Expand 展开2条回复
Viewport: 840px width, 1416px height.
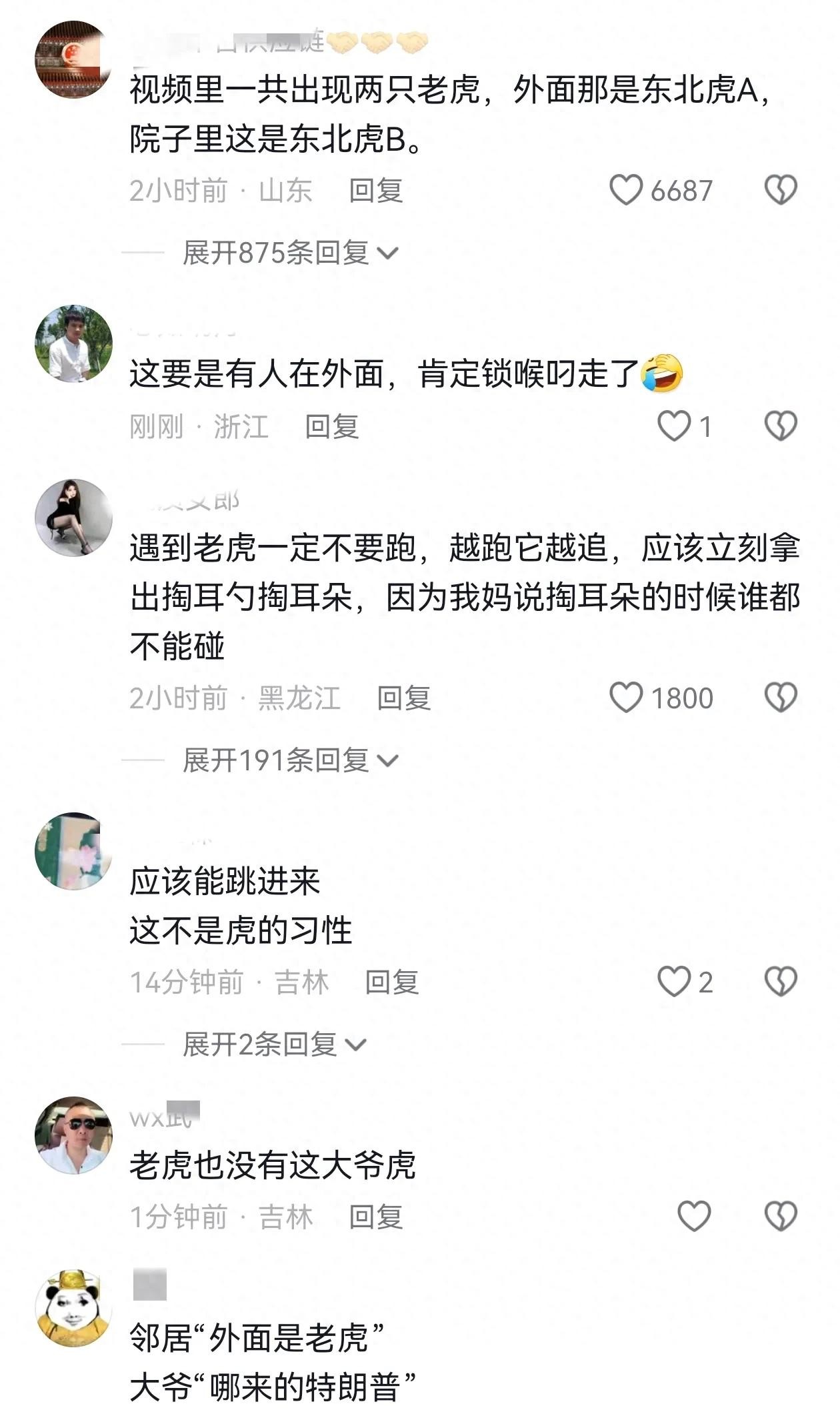(x=274, y=1044)
